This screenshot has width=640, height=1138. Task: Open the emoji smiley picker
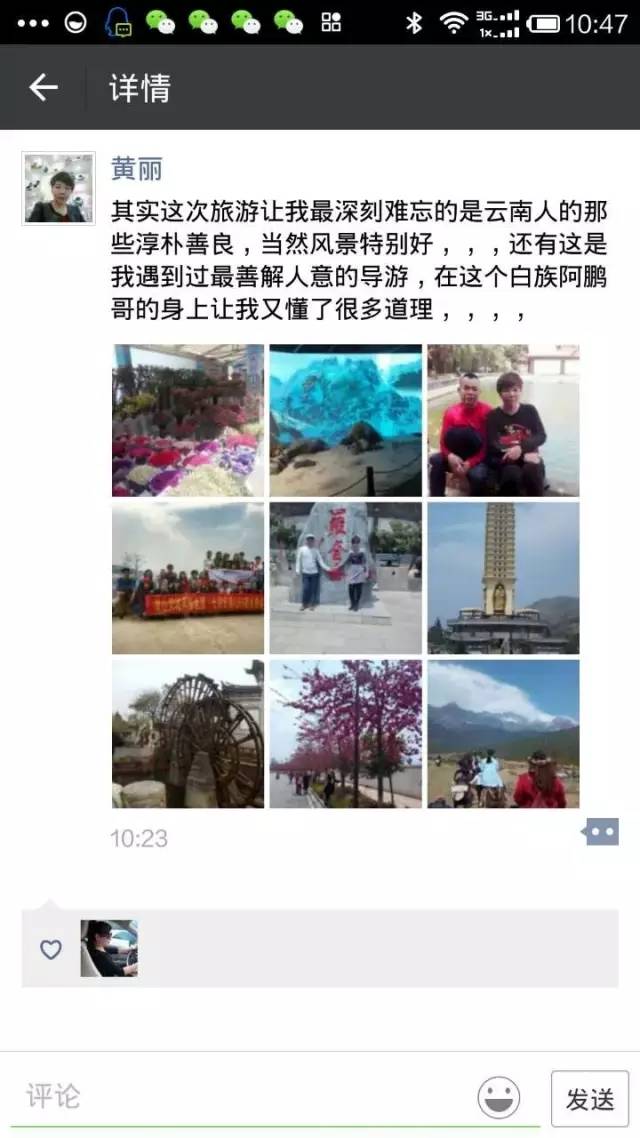498,1097
